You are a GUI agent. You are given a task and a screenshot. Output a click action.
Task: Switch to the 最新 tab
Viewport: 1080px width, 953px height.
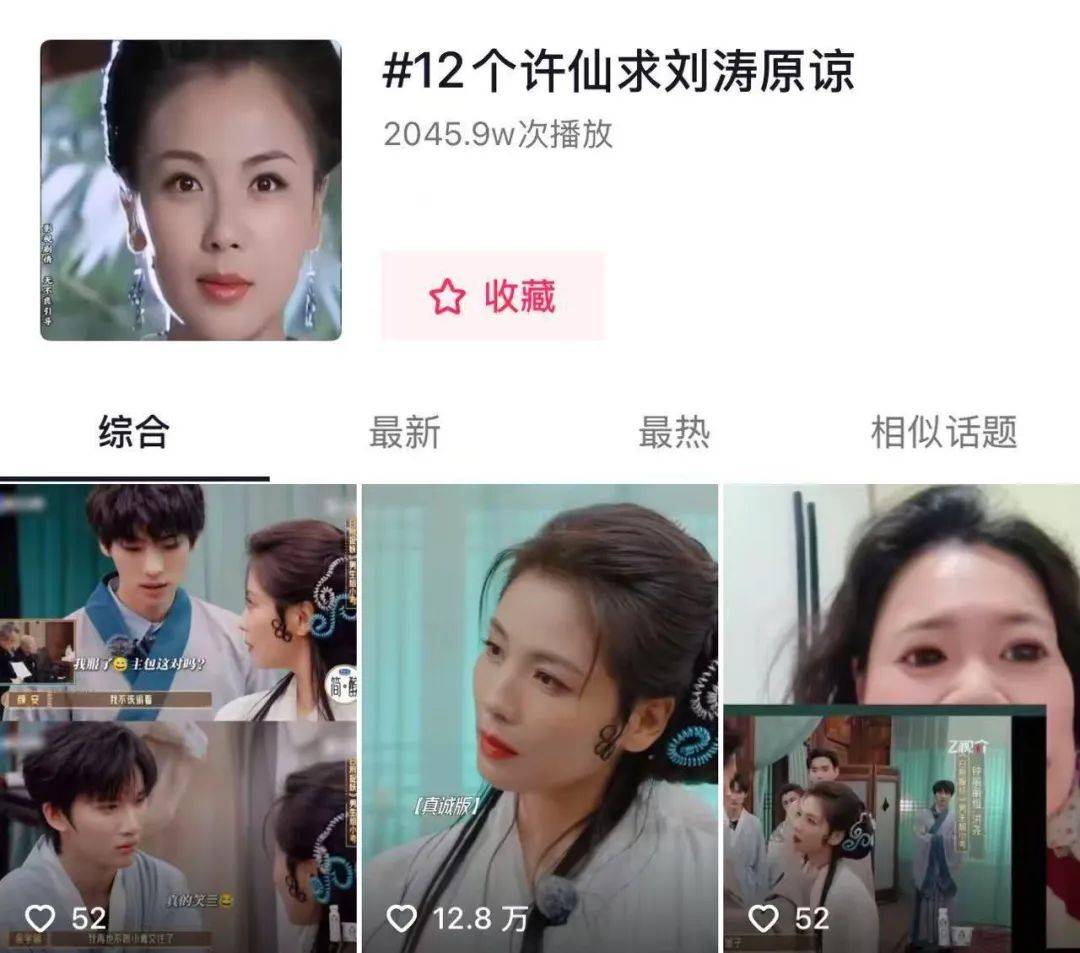(x=404, y=433)
